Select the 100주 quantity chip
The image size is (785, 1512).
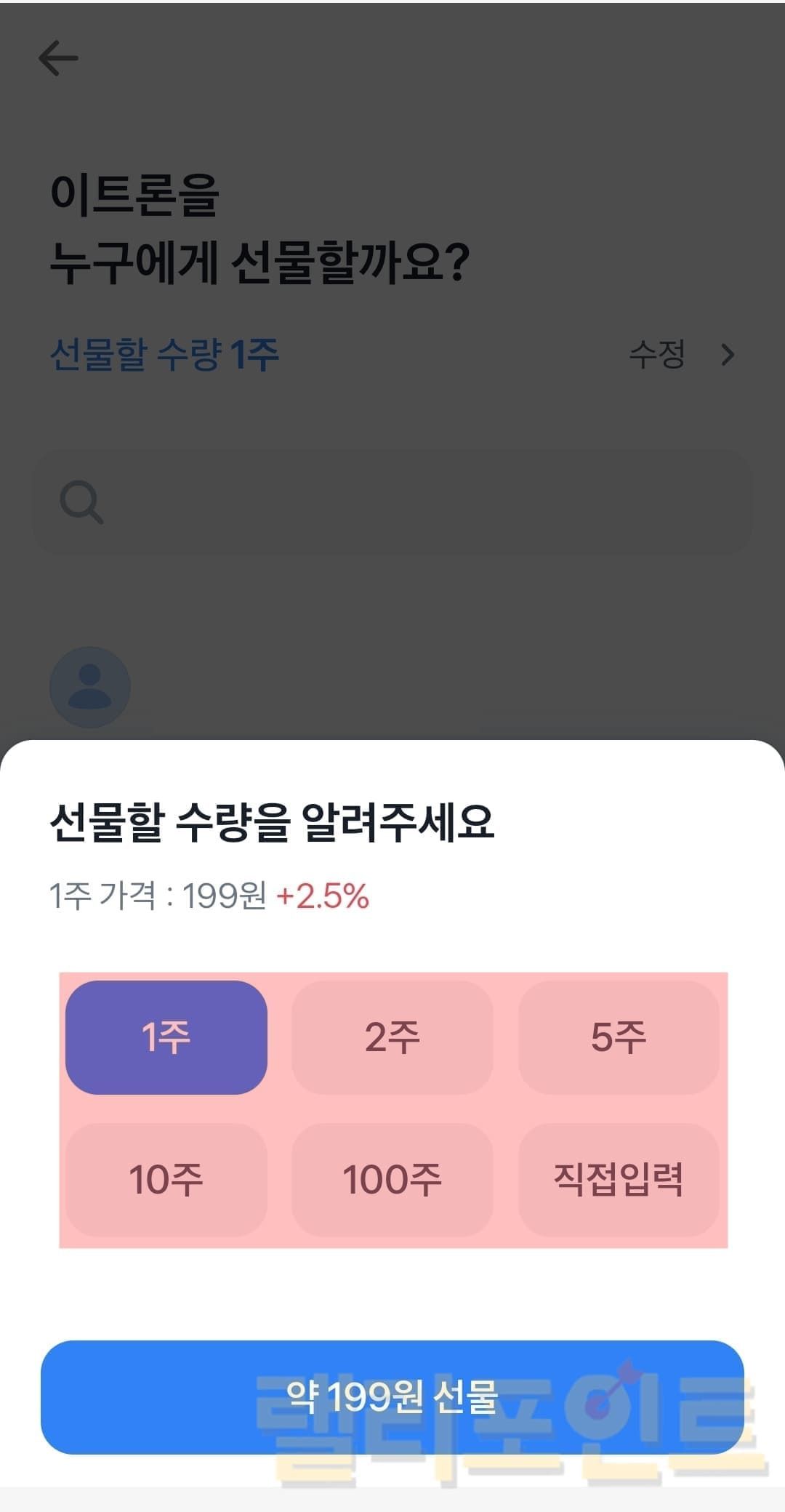coord(392,1179)
